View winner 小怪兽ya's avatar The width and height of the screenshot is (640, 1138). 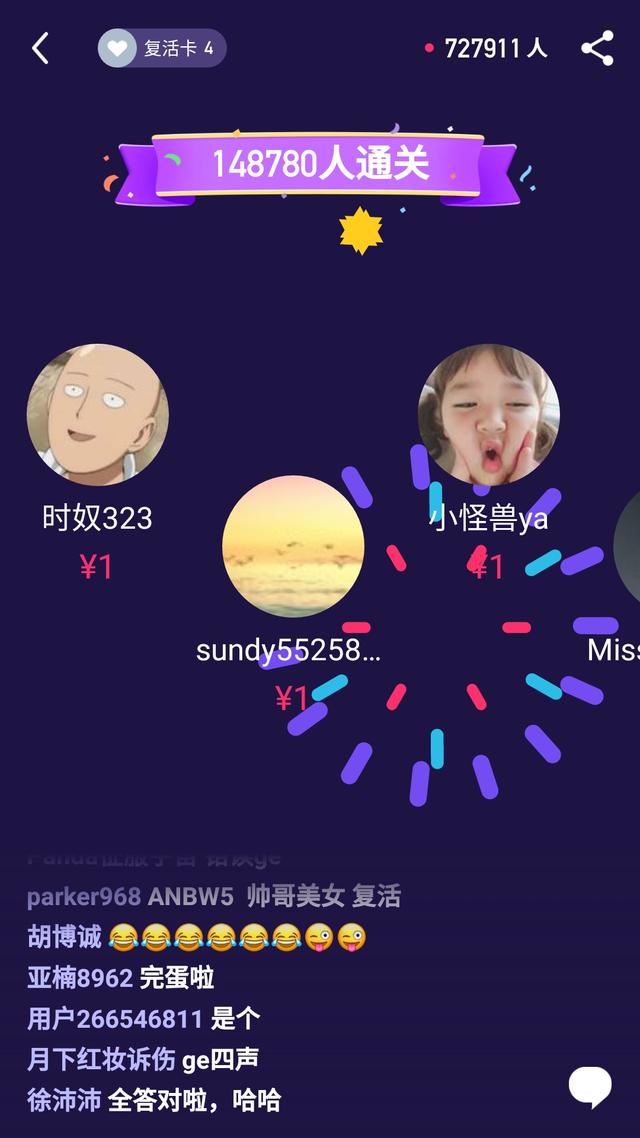489,414
